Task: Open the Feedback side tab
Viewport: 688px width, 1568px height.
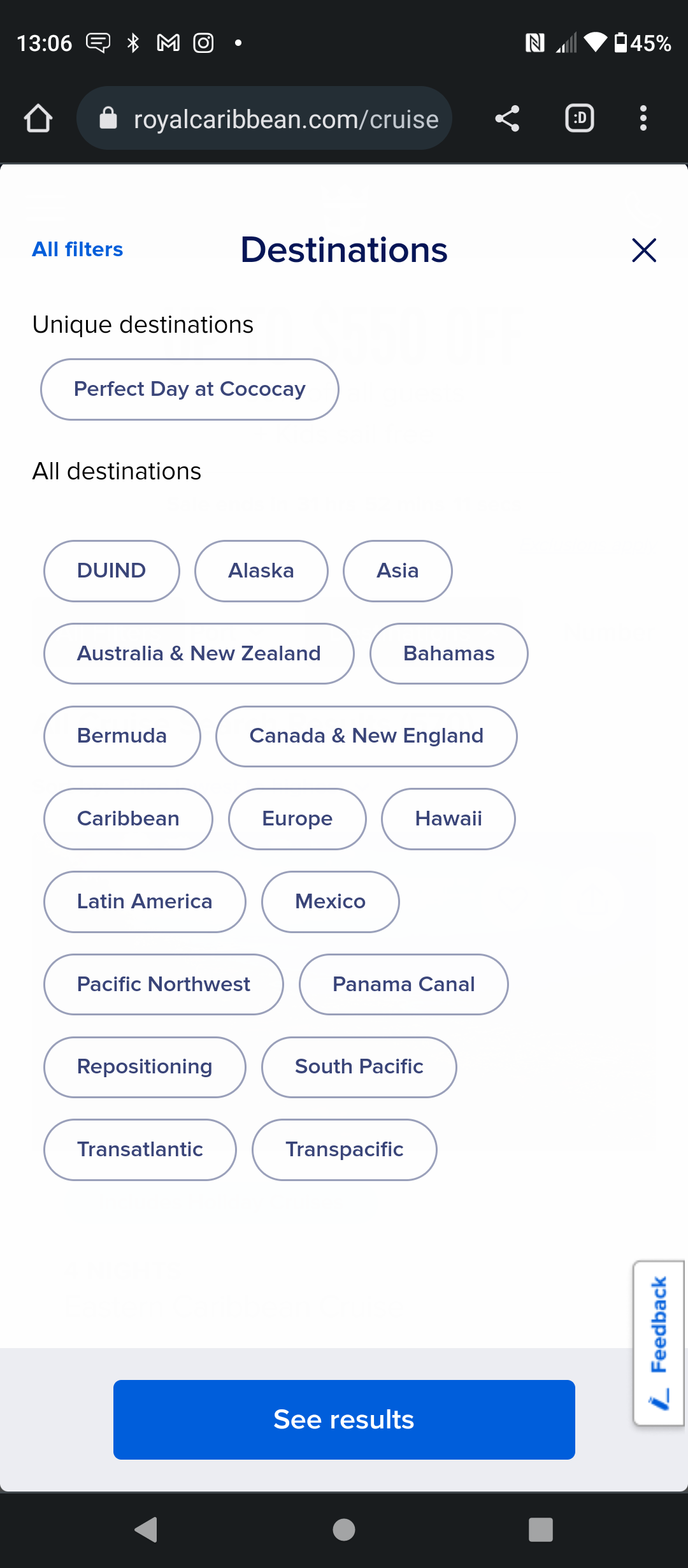Action: click(659, 1343)
